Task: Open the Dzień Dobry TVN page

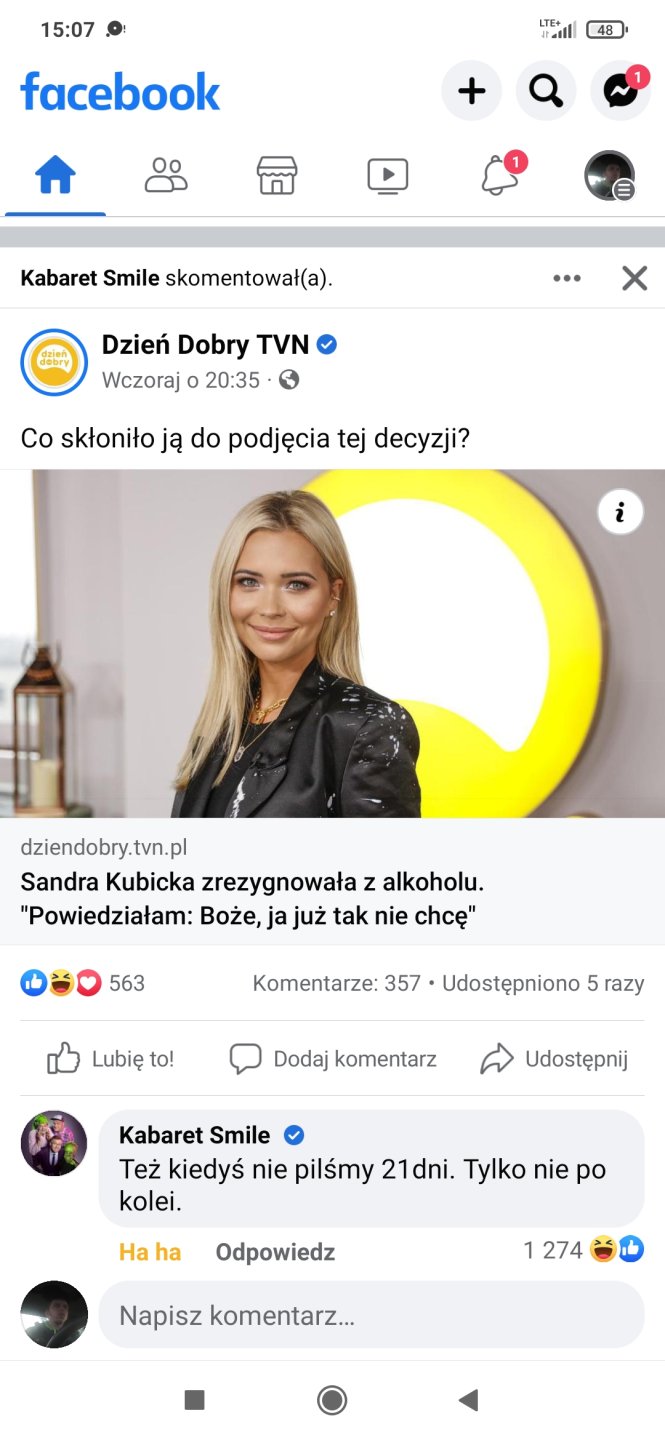Action: click(x=206, y=345)
